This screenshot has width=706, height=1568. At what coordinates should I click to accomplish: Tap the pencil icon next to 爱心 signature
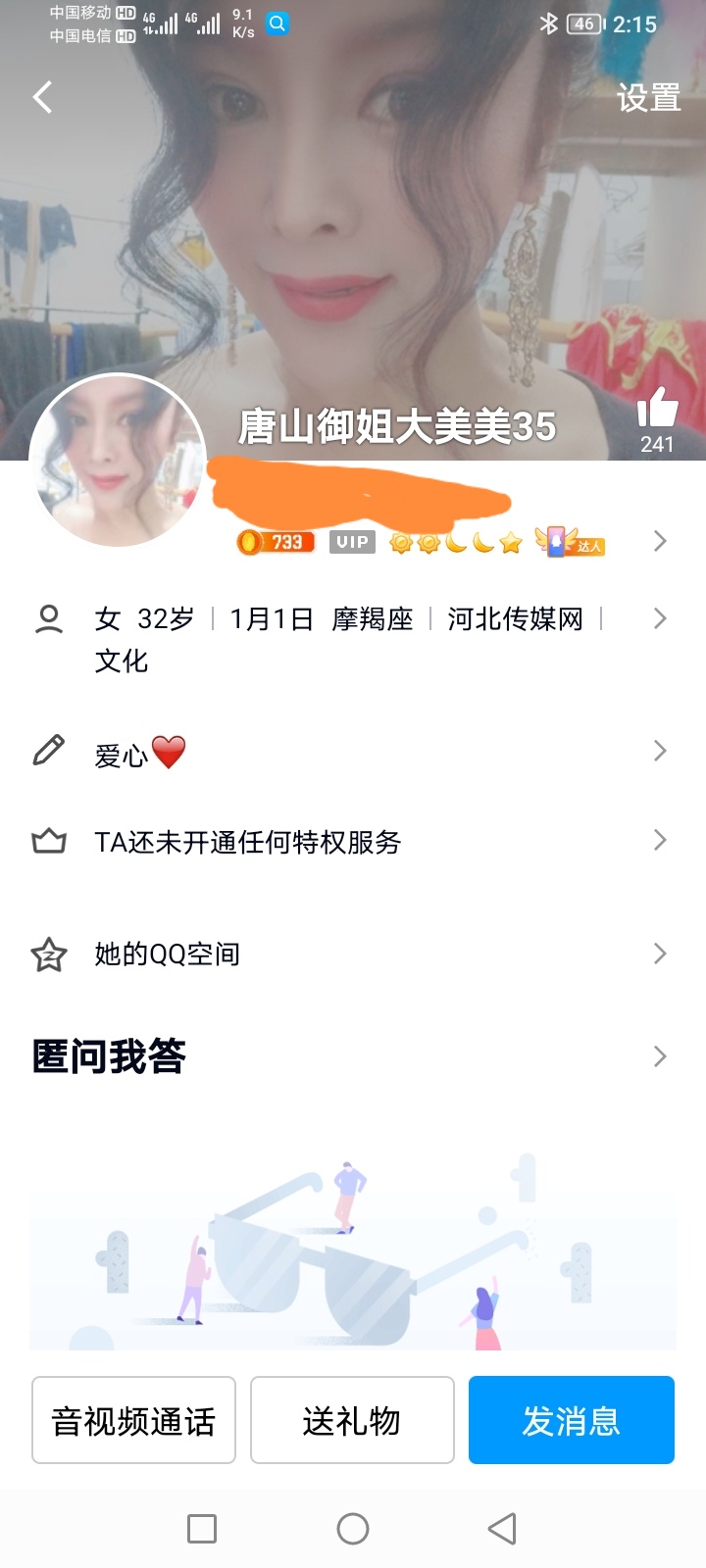coord(49,751)
